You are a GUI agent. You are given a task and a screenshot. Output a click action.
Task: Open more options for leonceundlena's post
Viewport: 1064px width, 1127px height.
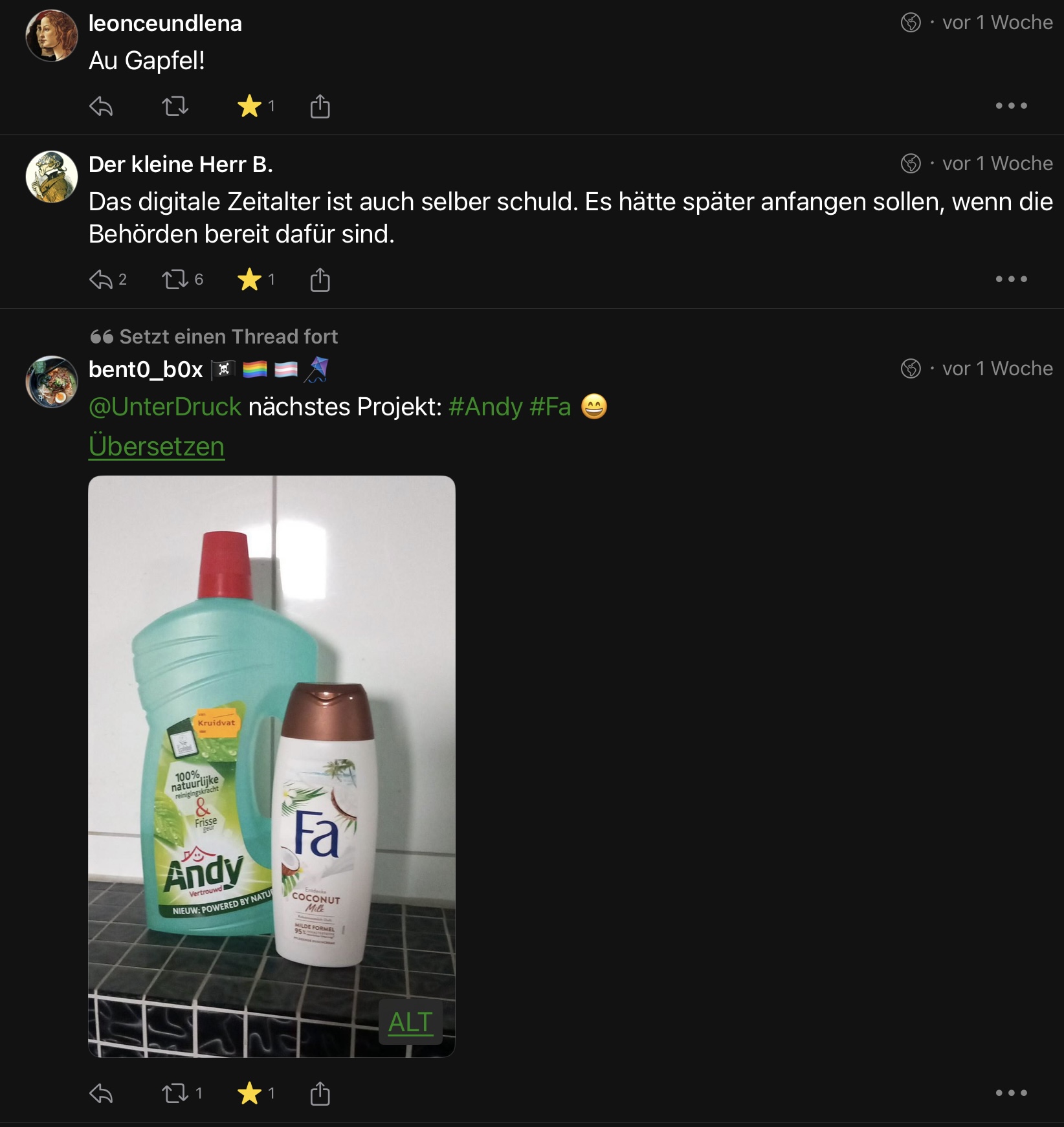pyautogui.click(x=1011, y=106)
